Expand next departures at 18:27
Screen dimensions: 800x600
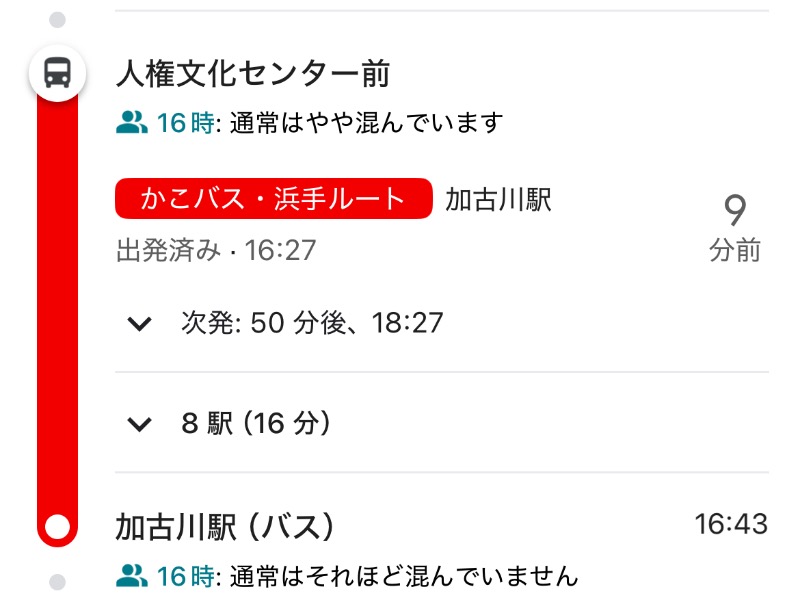coord(140,323)
